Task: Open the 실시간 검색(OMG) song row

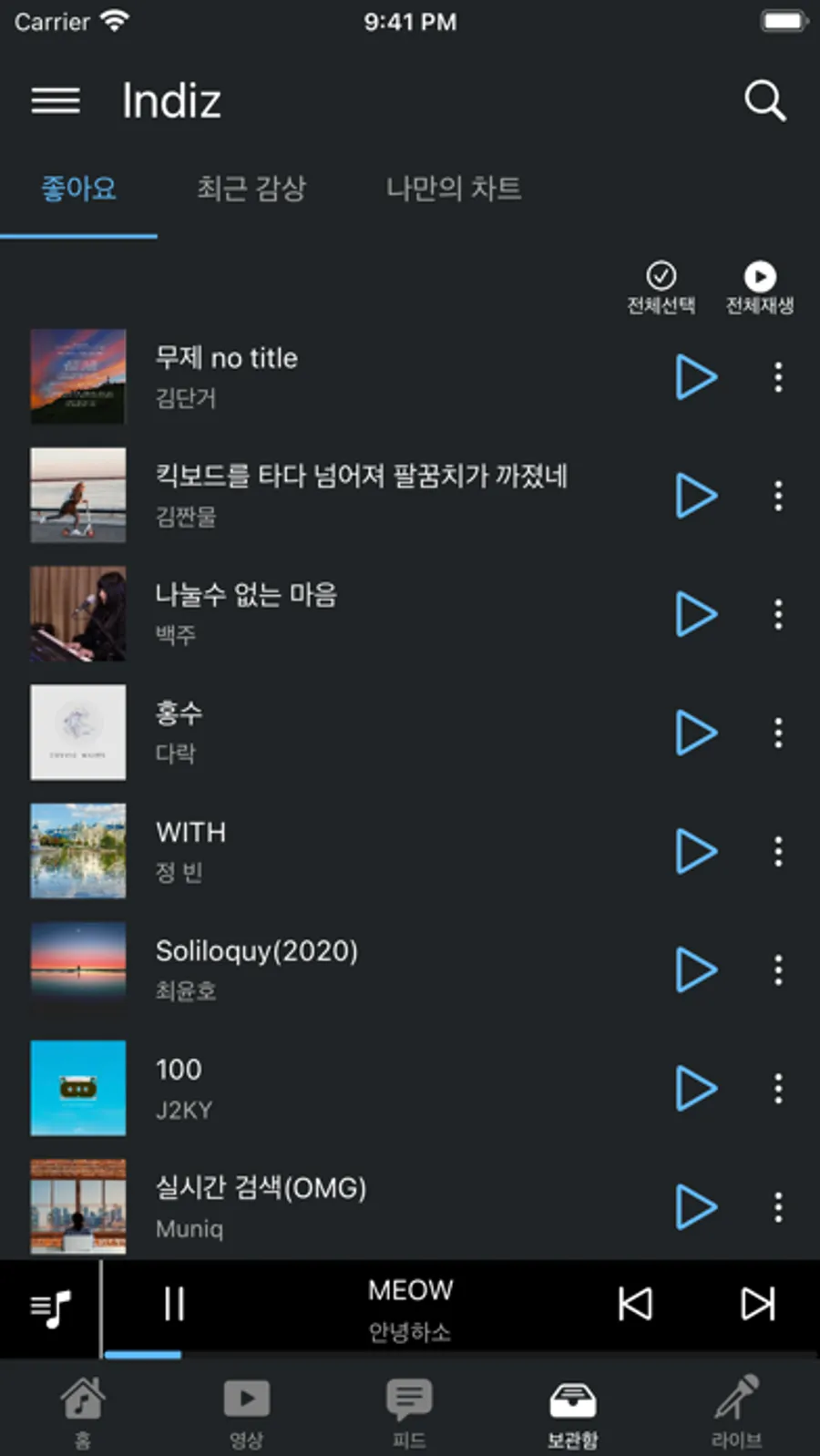Action: pos(273,1206)
